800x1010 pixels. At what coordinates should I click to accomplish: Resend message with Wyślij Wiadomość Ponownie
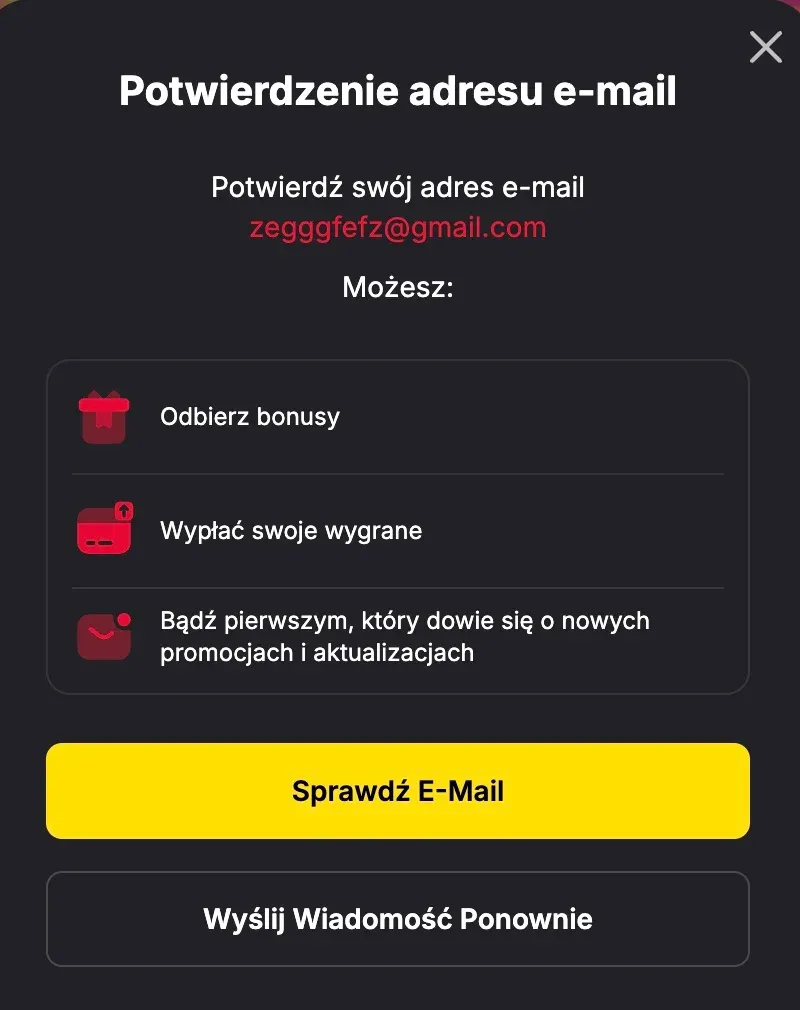coord(398,919)
